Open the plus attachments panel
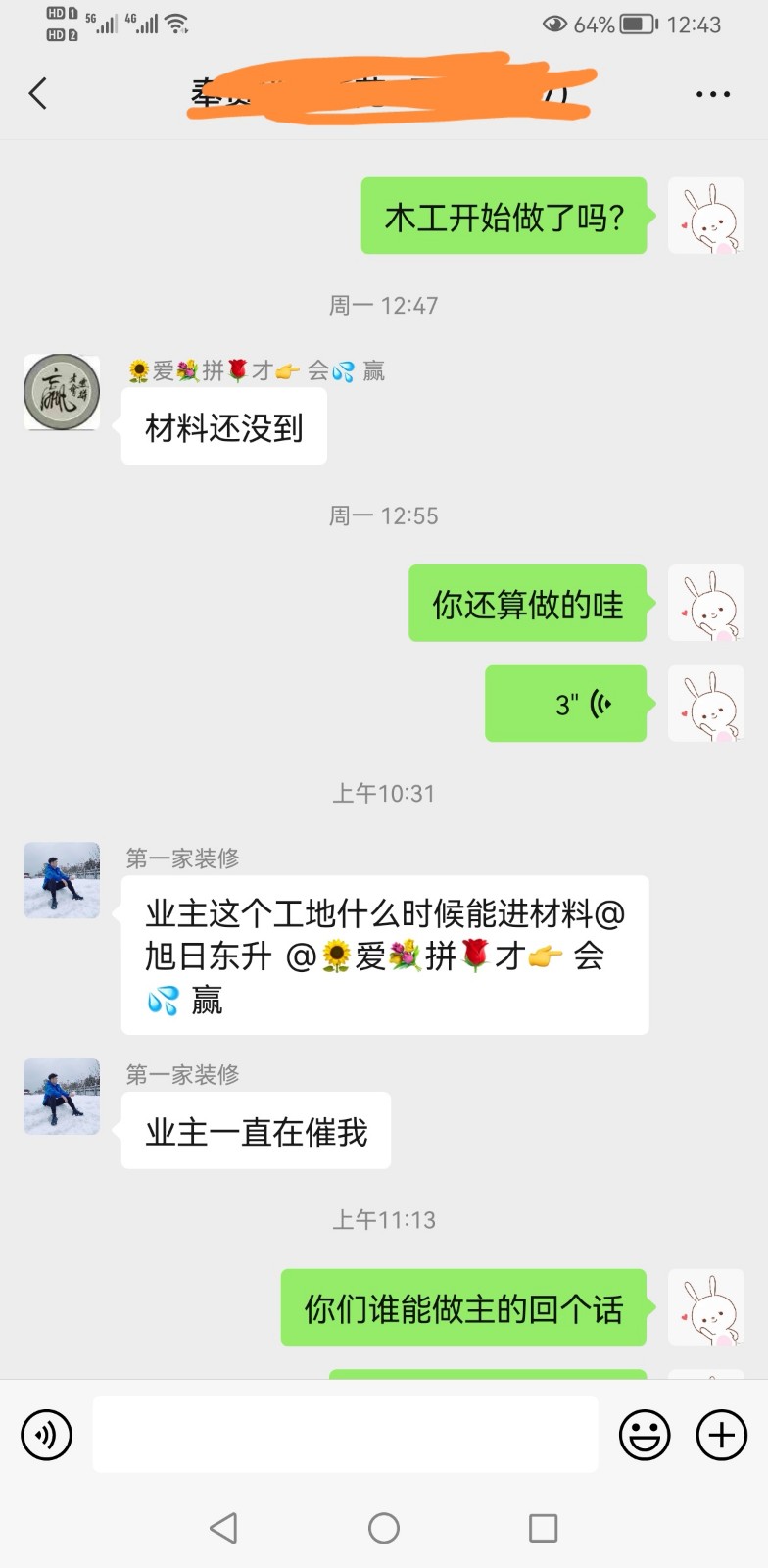This screenshot has width=768, height=1568. pyautogui.click(x=721, y=1436)
